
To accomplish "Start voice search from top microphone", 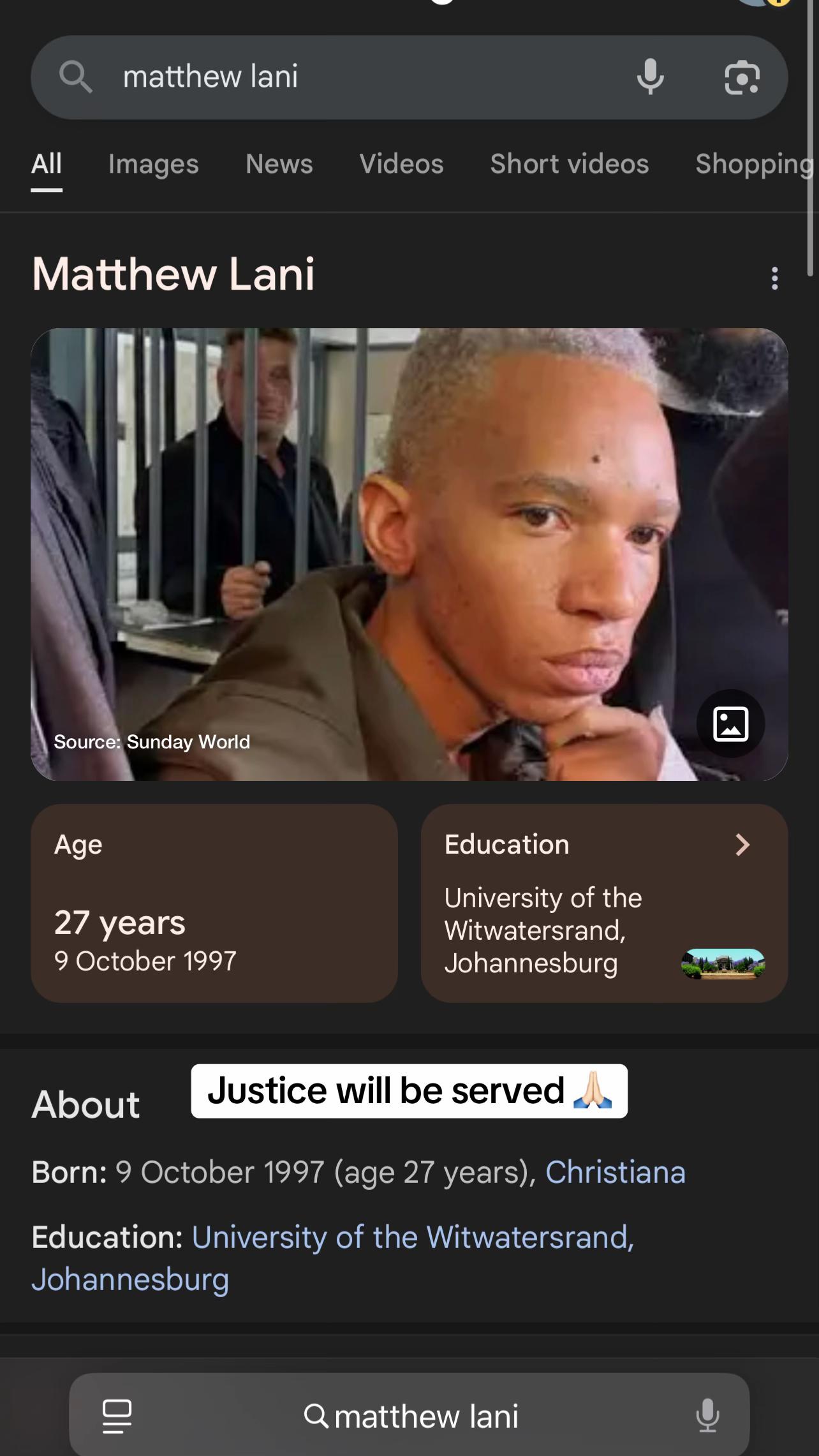I will click(650, 77).
